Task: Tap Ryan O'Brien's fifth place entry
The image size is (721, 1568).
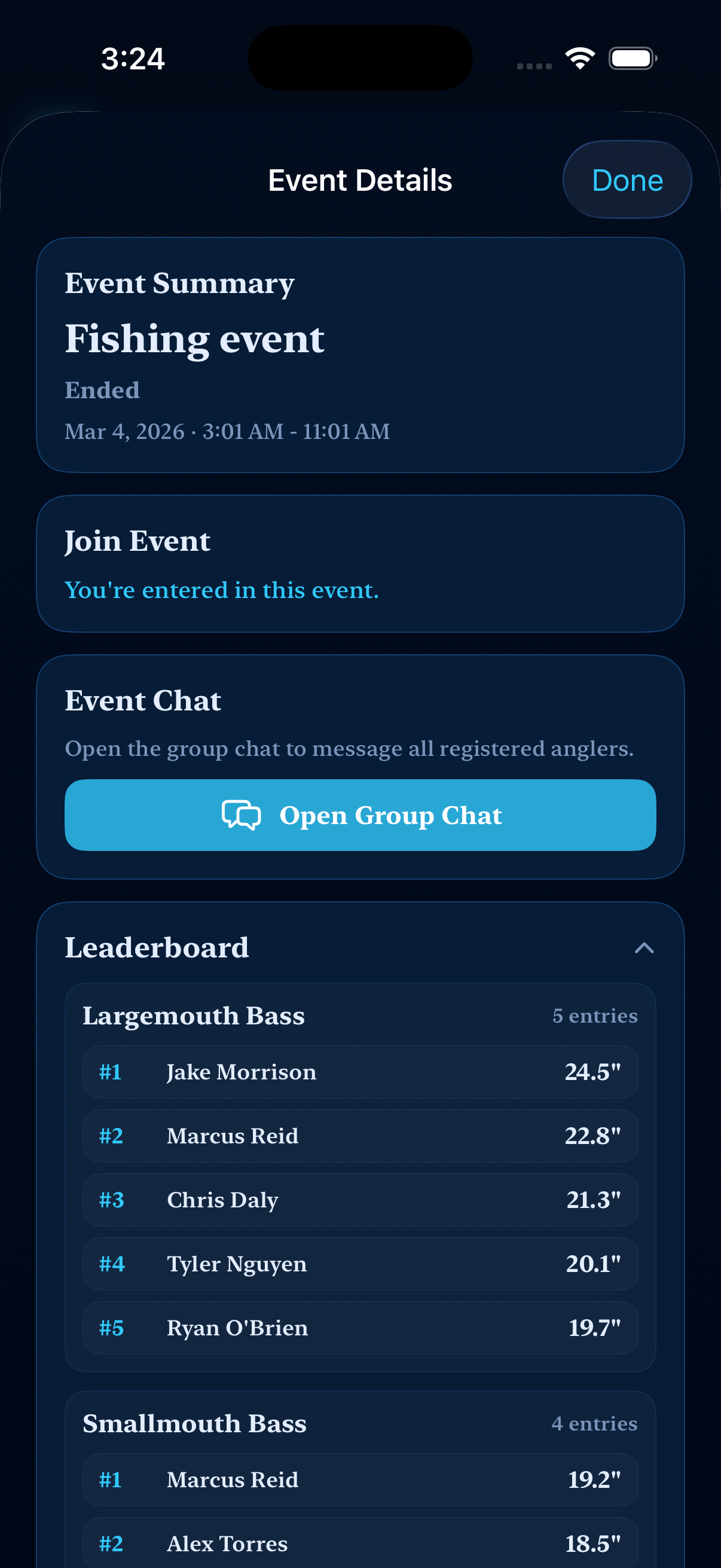Action: pos(361,1328)
